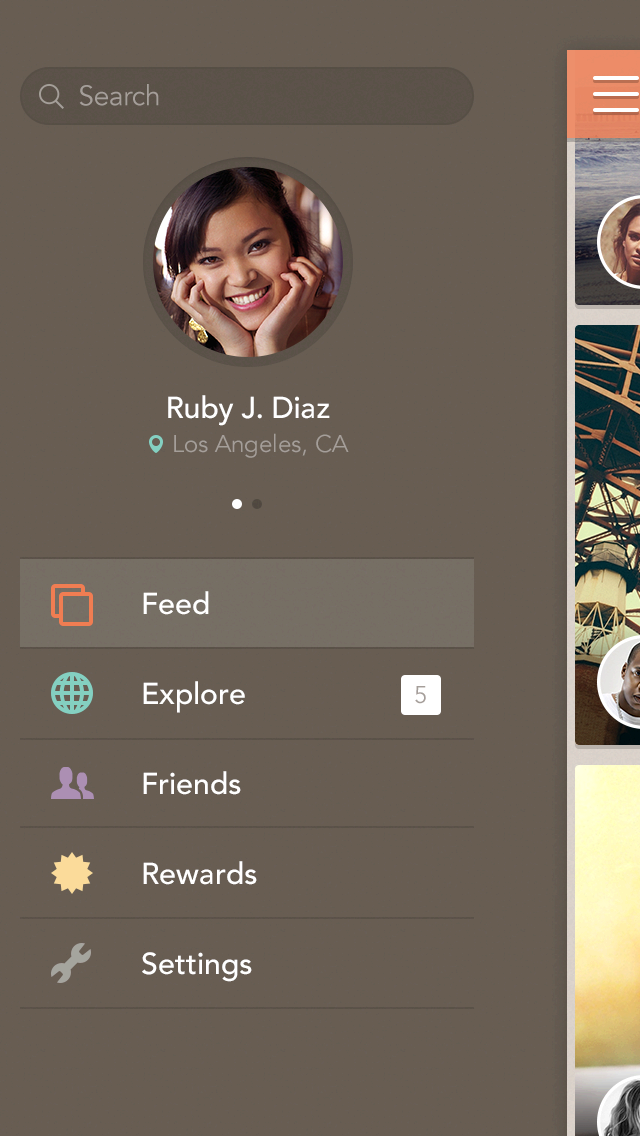Switch to the second profile page dot
Screen dimensions: 640x1136
pos(257,504)
